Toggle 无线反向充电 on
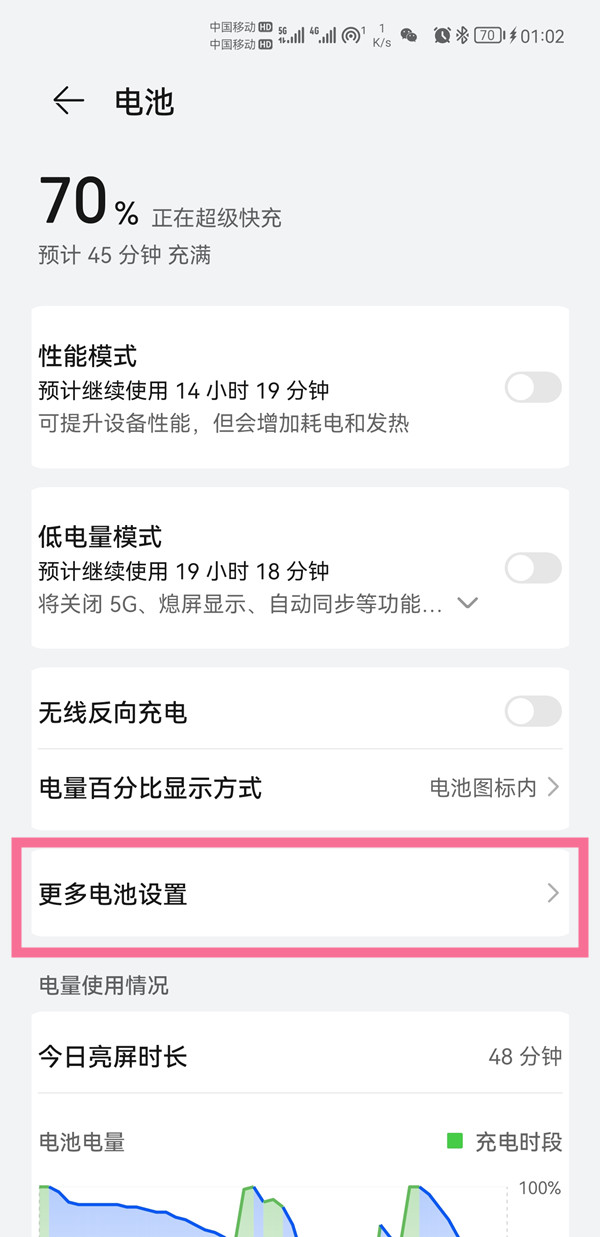This screenshot has height=1237, width=600. click(x=532, y=712)
